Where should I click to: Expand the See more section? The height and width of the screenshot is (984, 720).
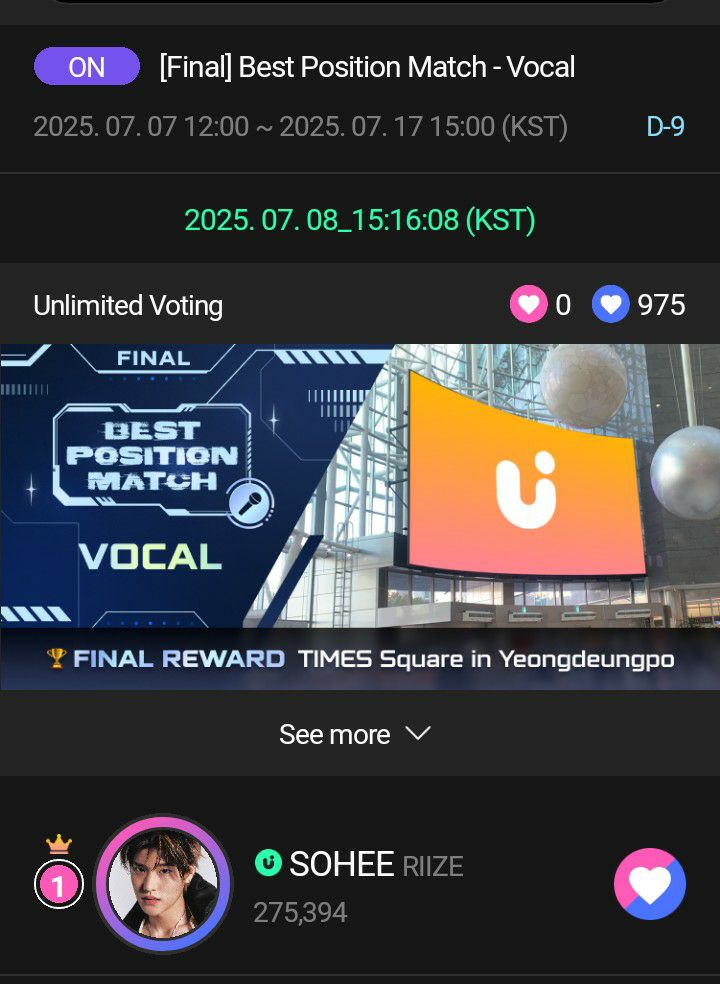[x=355, y=734]
